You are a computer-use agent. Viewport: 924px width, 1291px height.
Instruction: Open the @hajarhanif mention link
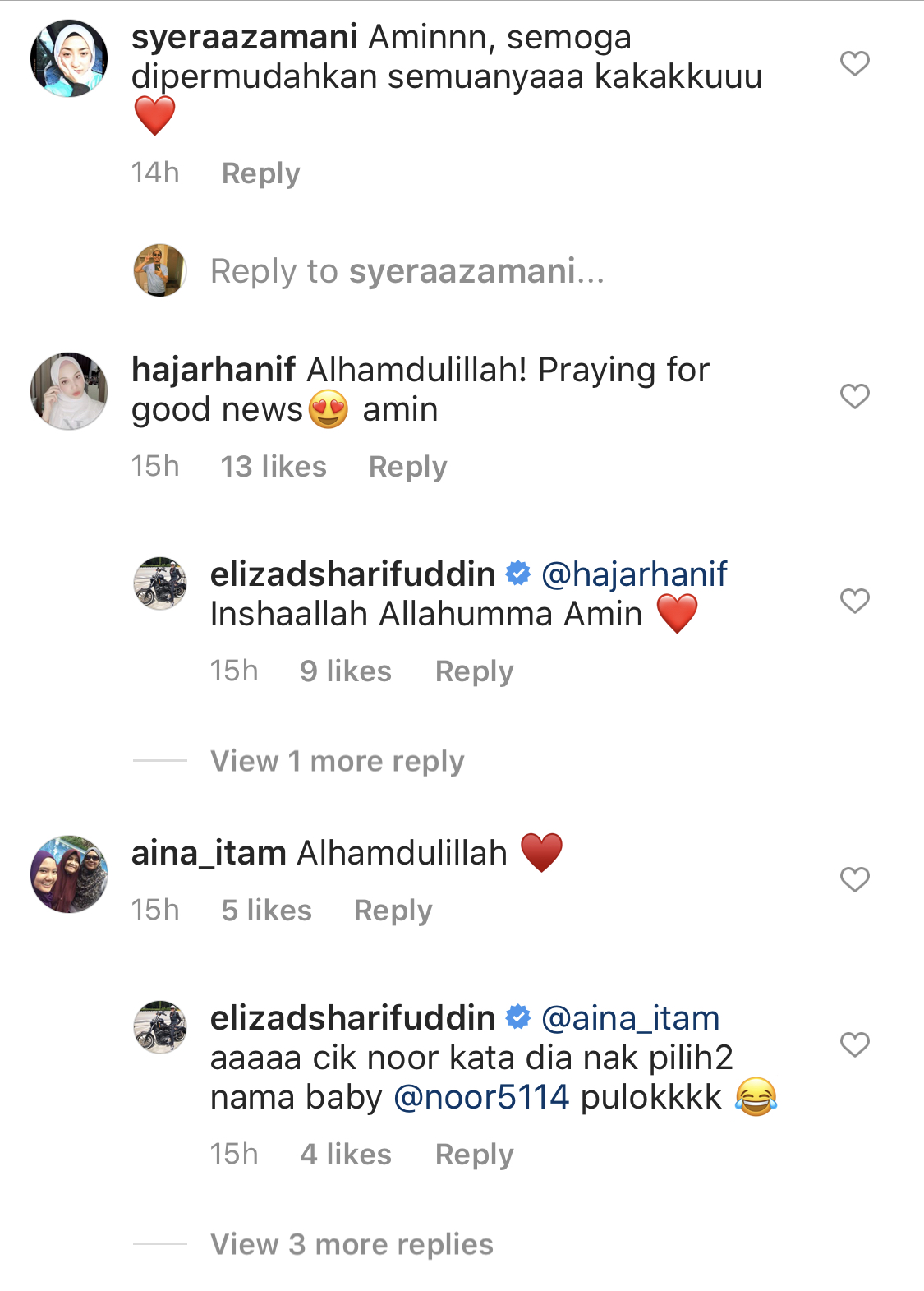634,574
